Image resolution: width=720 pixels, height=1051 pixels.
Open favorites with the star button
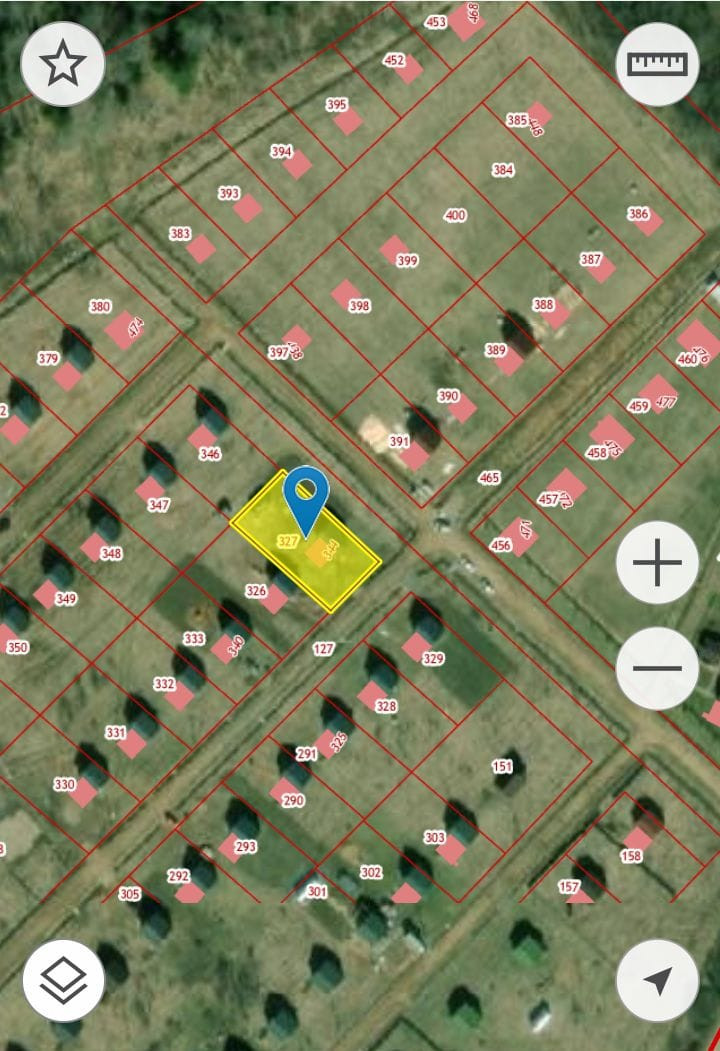coord(62,64)
